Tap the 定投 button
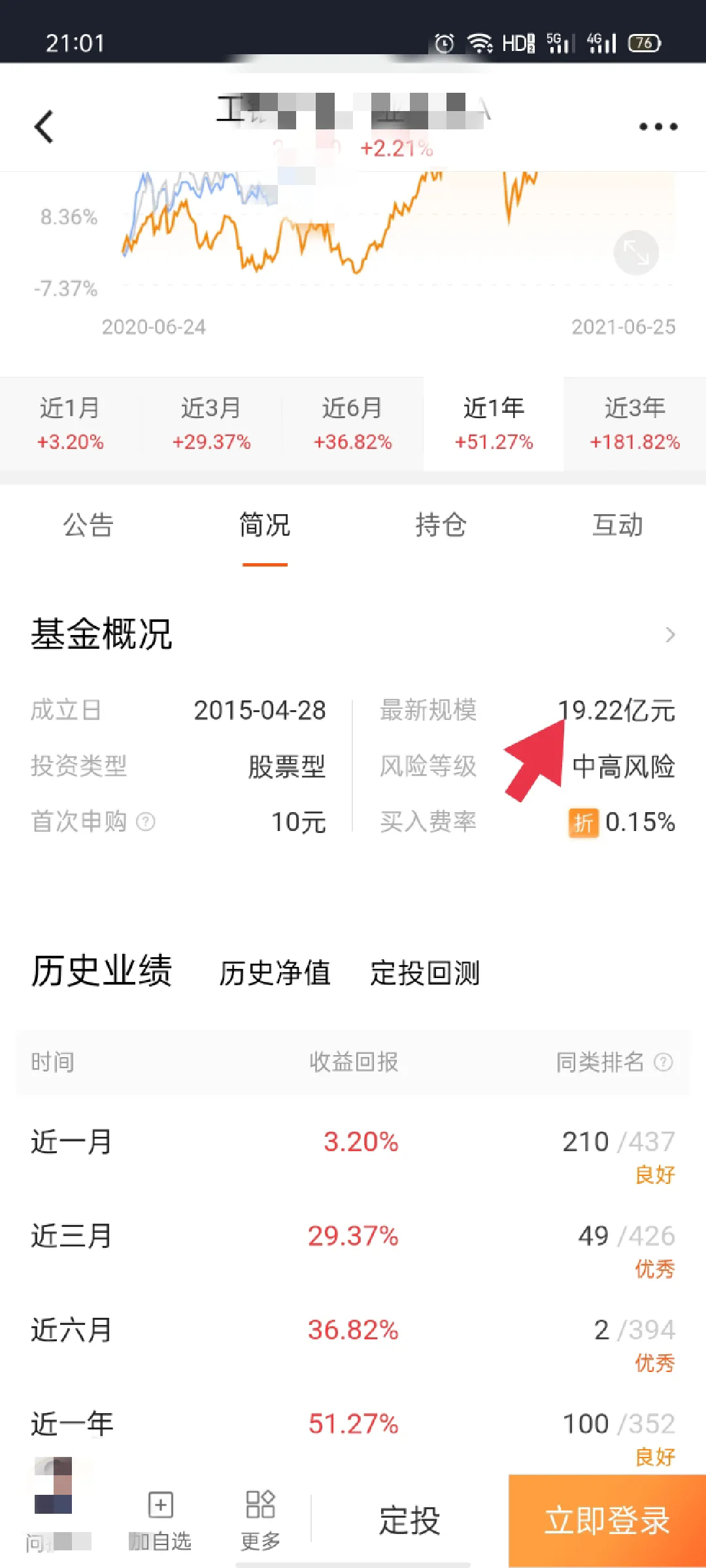The image size is (706, 1568). 410,1520
